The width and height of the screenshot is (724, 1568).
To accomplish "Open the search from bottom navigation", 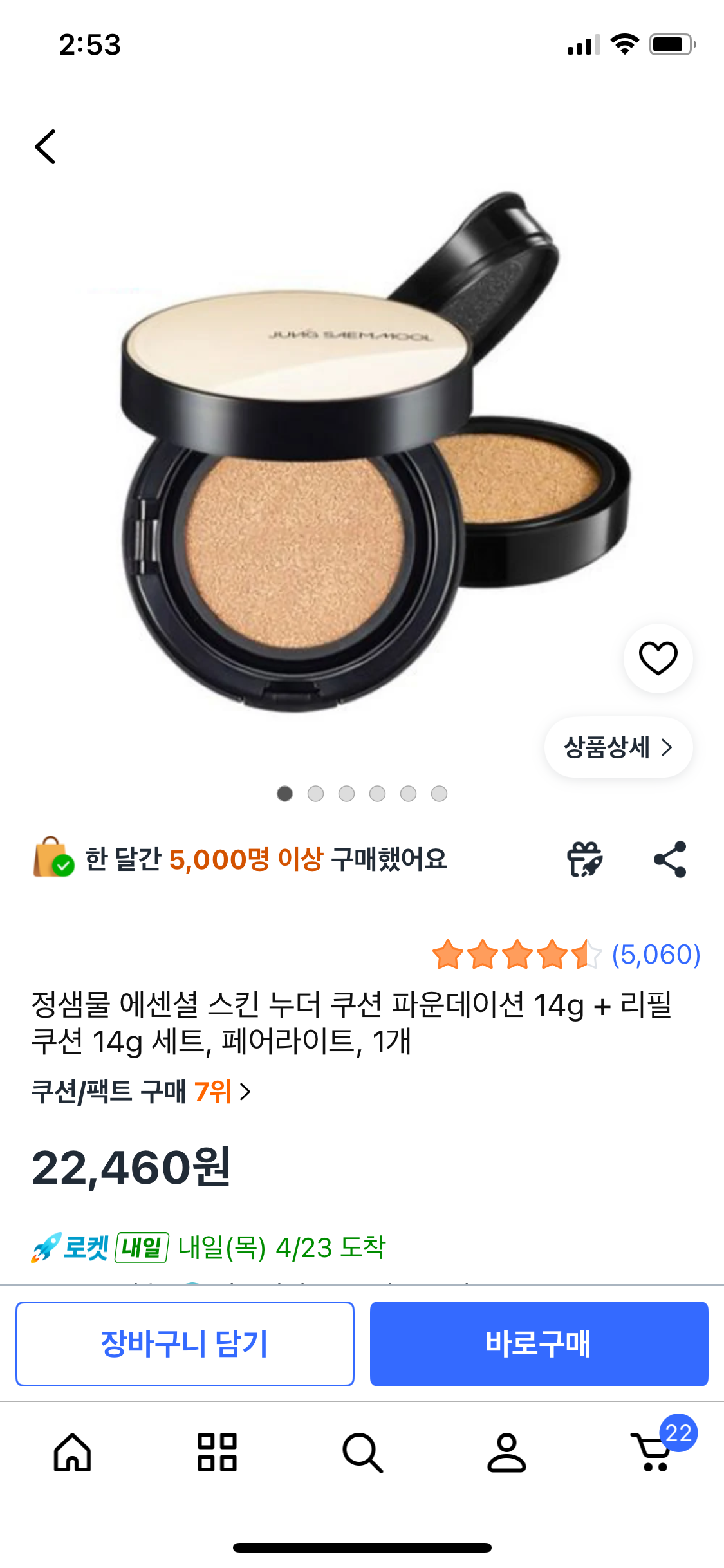I will point(362,1455).
